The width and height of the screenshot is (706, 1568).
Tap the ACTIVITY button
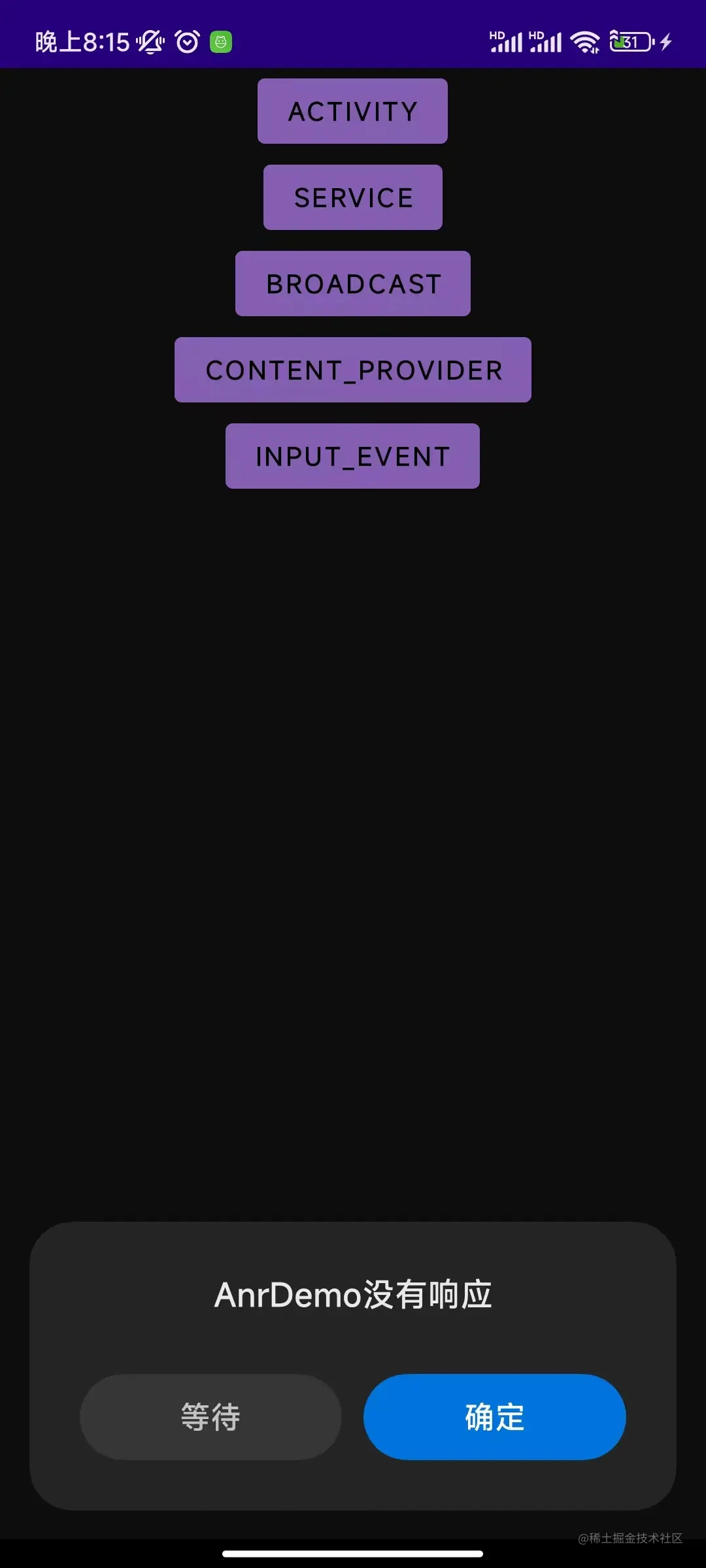click(352, 111)
